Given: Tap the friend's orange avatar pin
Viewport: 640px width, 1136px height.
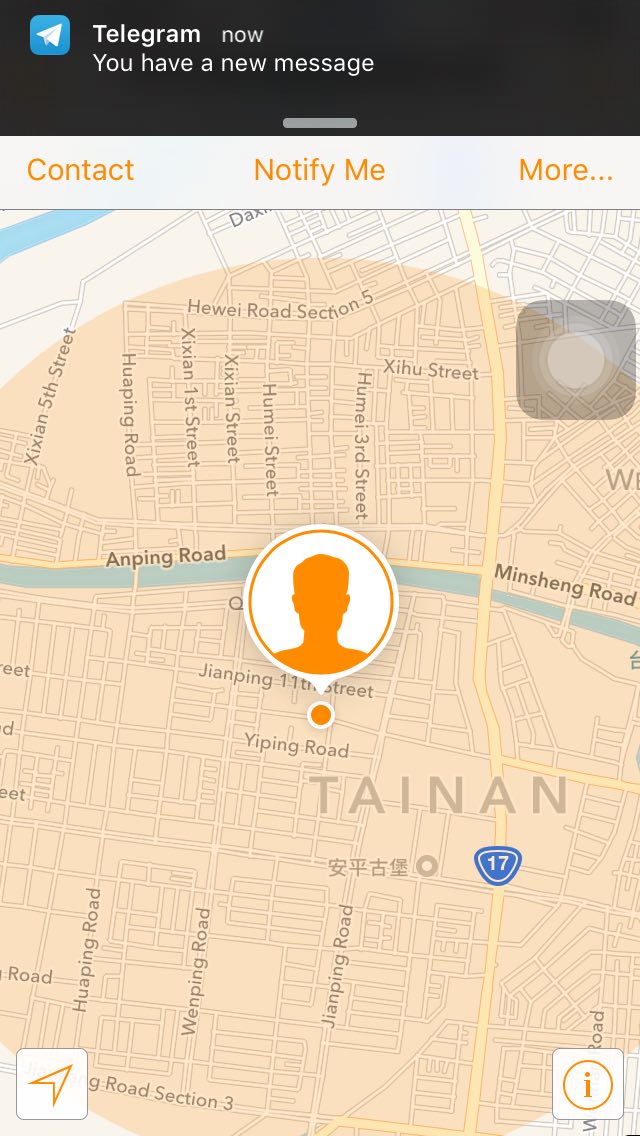Looking at the screenshot, I should (x=320, y=602).
